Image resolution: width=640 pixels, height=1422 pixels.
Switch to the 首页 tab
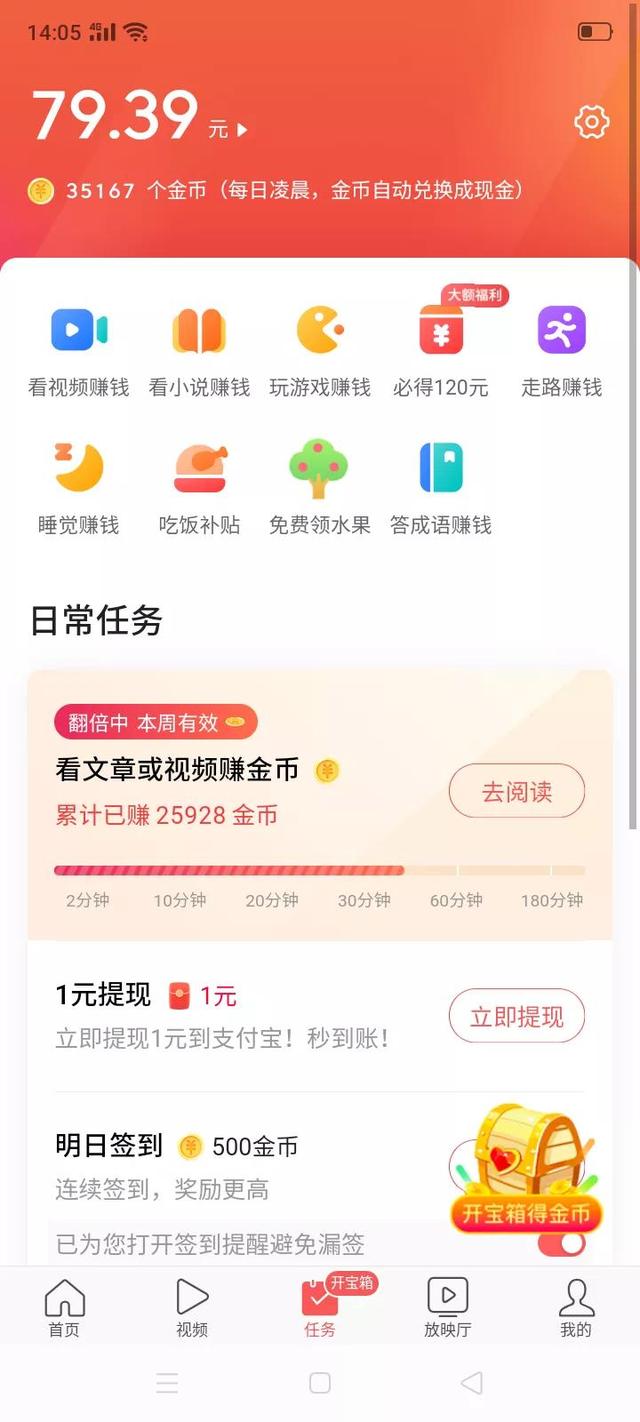(x=65, y=1308)
